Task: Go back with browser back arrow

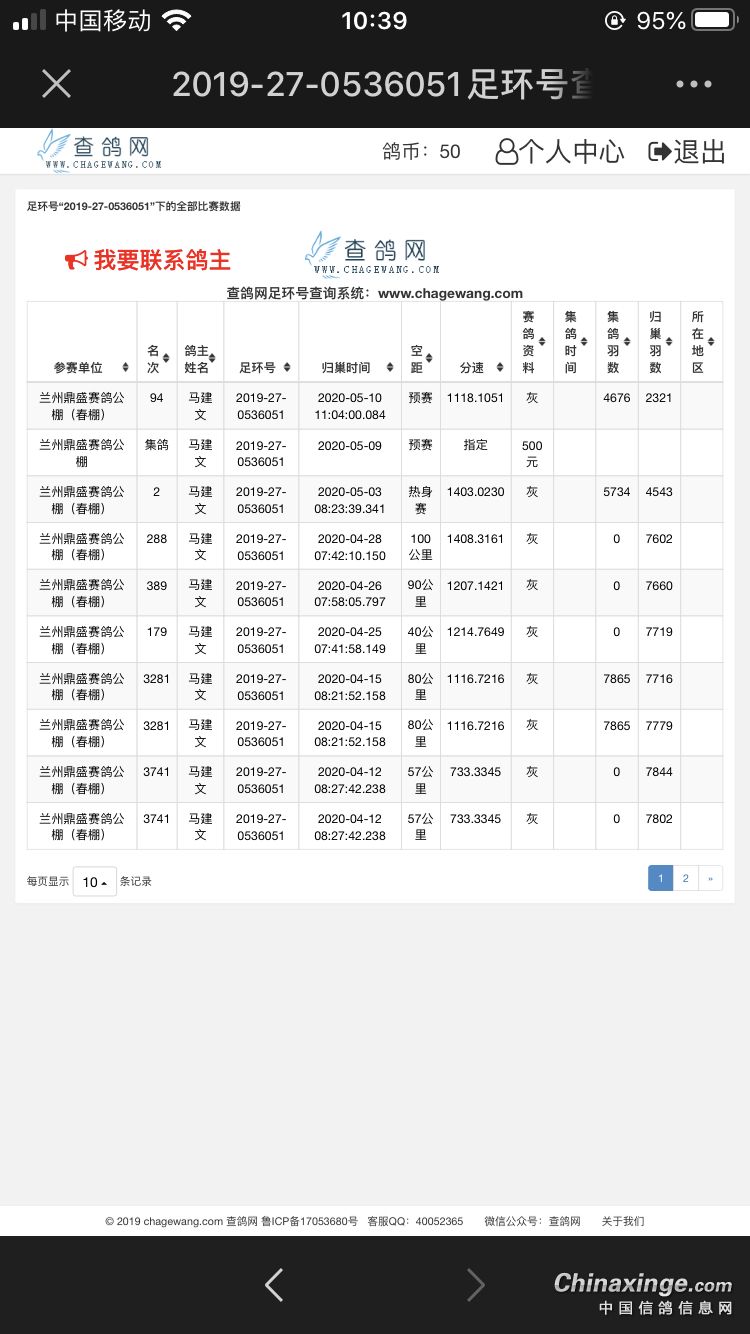Action: click(x=274, y=1284)
